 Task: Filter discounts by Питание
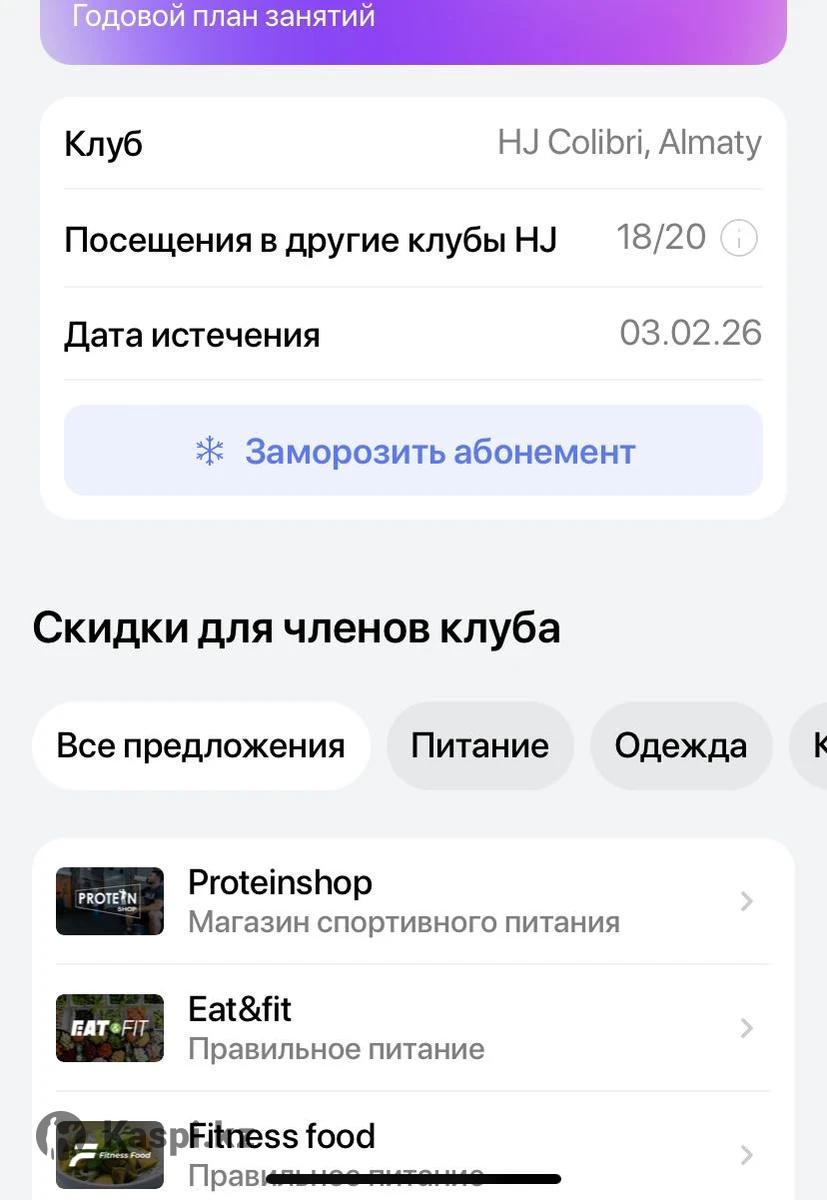[480, 746]
